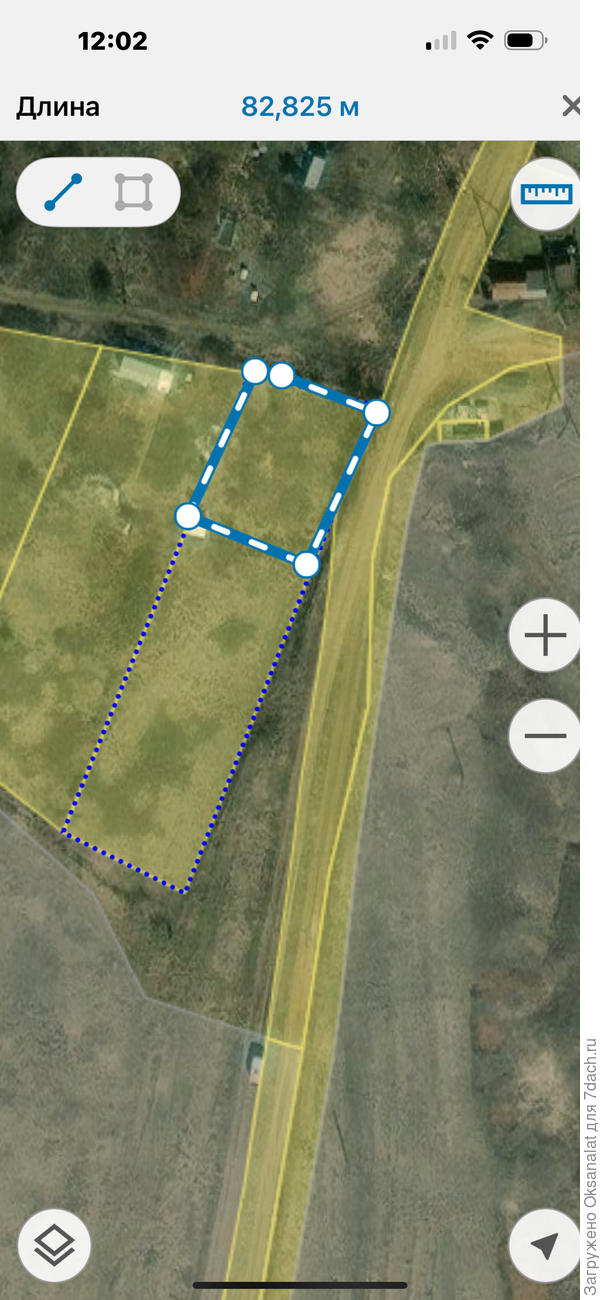Open the map layers selector
600x1300 pixels.
tap(54, 1246)
